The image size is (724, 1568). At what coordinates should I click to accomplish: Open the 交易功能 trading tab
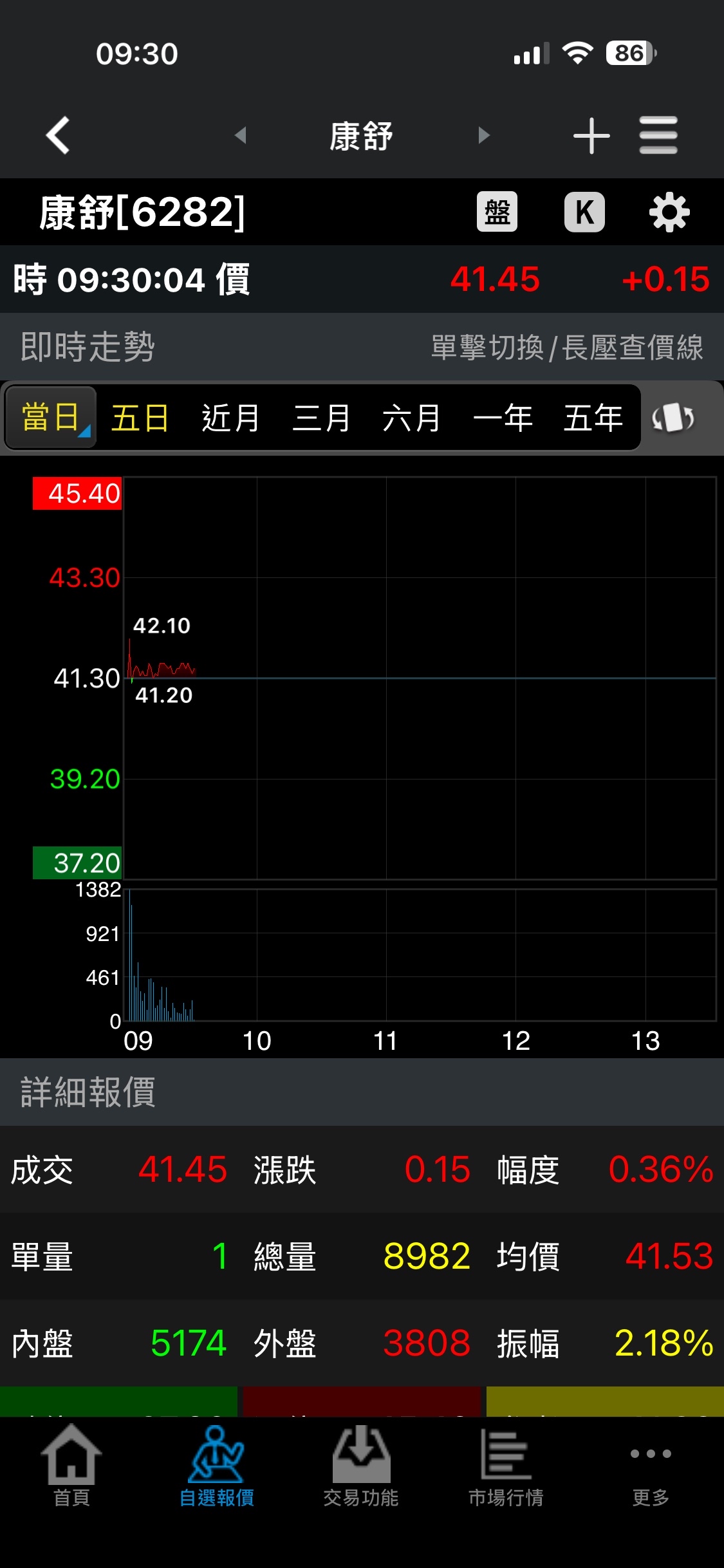[361, 1468]
